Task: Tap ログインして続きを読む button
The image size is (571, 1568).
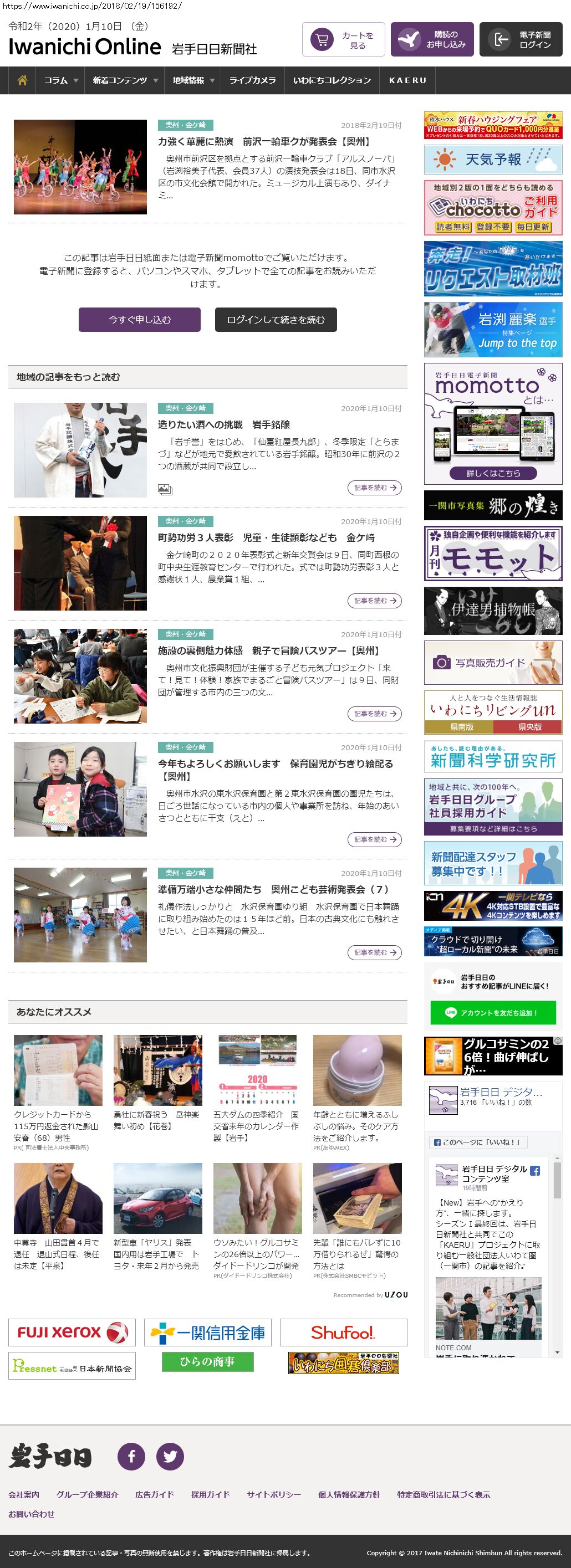Action: coord(276,320)
